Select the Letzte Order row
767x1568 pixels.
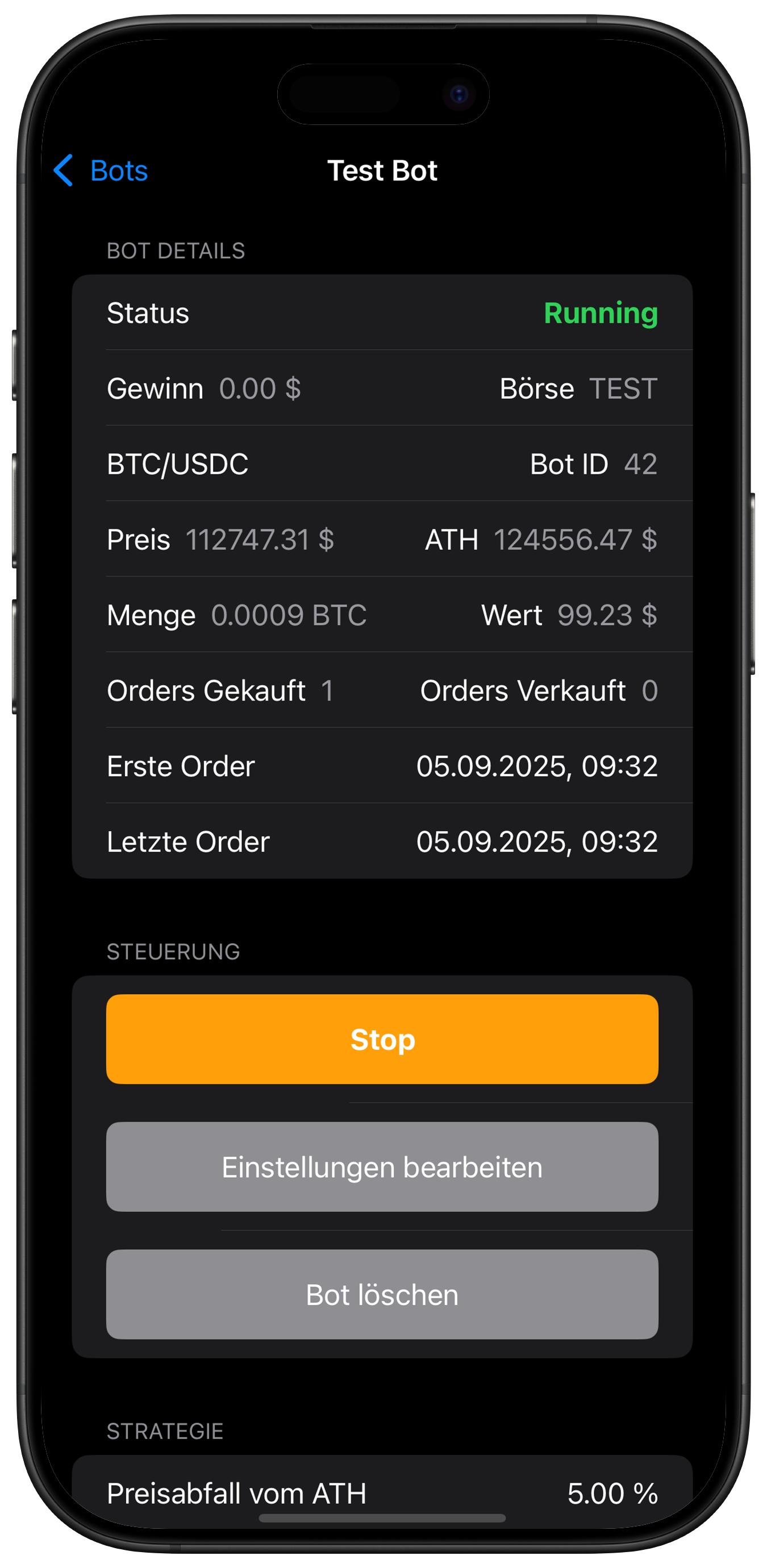[382, 841]
